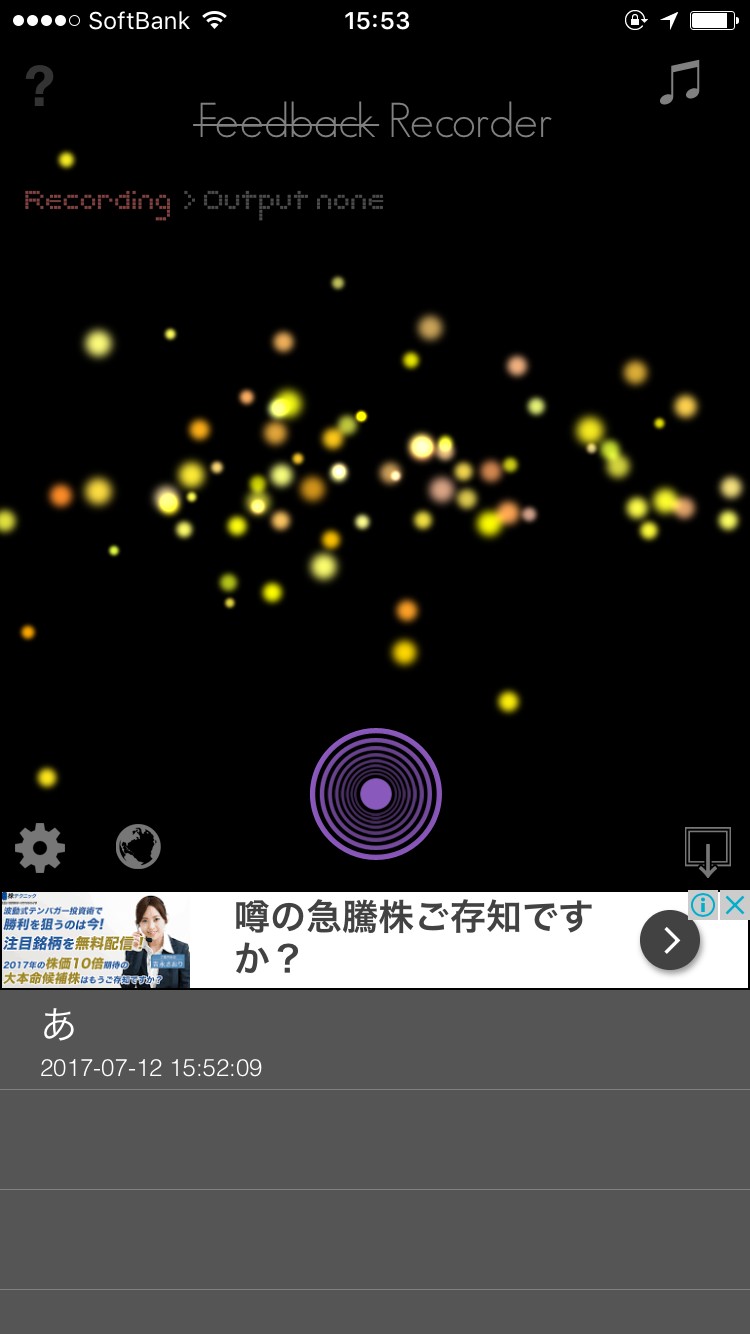Open the music note library
Viewport: 750px width, 1334px height.
coord(680,83)
